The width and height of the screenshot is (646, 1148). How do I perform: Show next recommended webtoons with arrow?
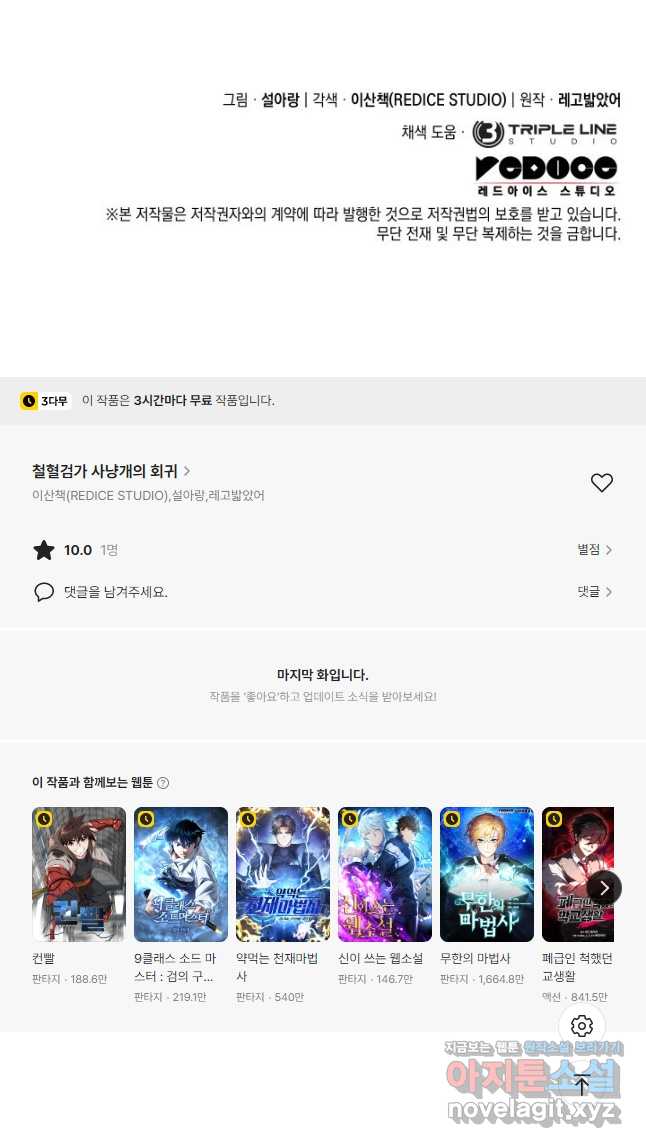coord(604,887)
